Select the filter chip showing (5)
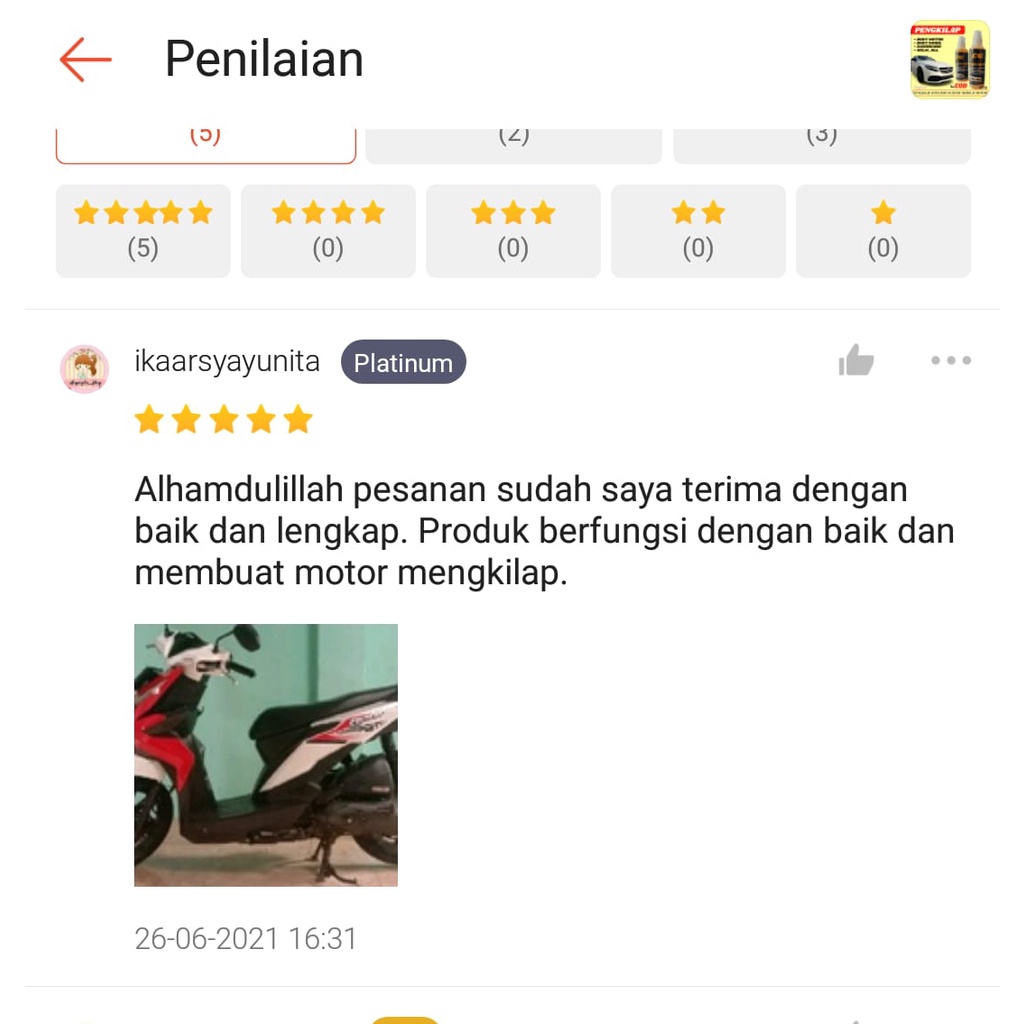This screenshot has height=1024, width=1024. (206, 144)
